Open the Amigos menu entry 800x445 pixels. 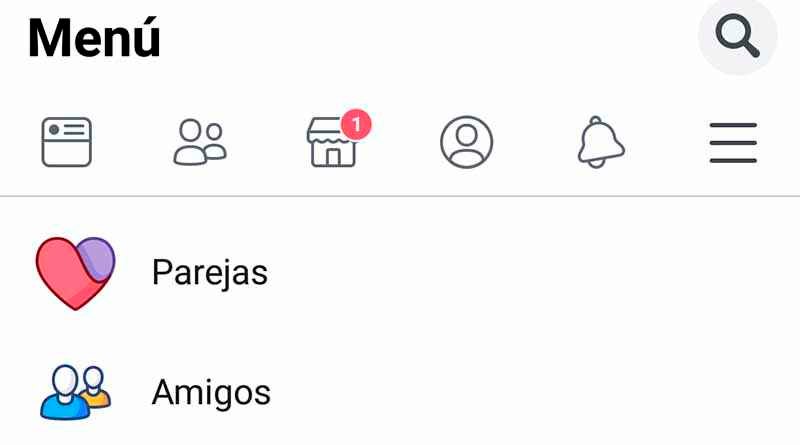[210, 392]
